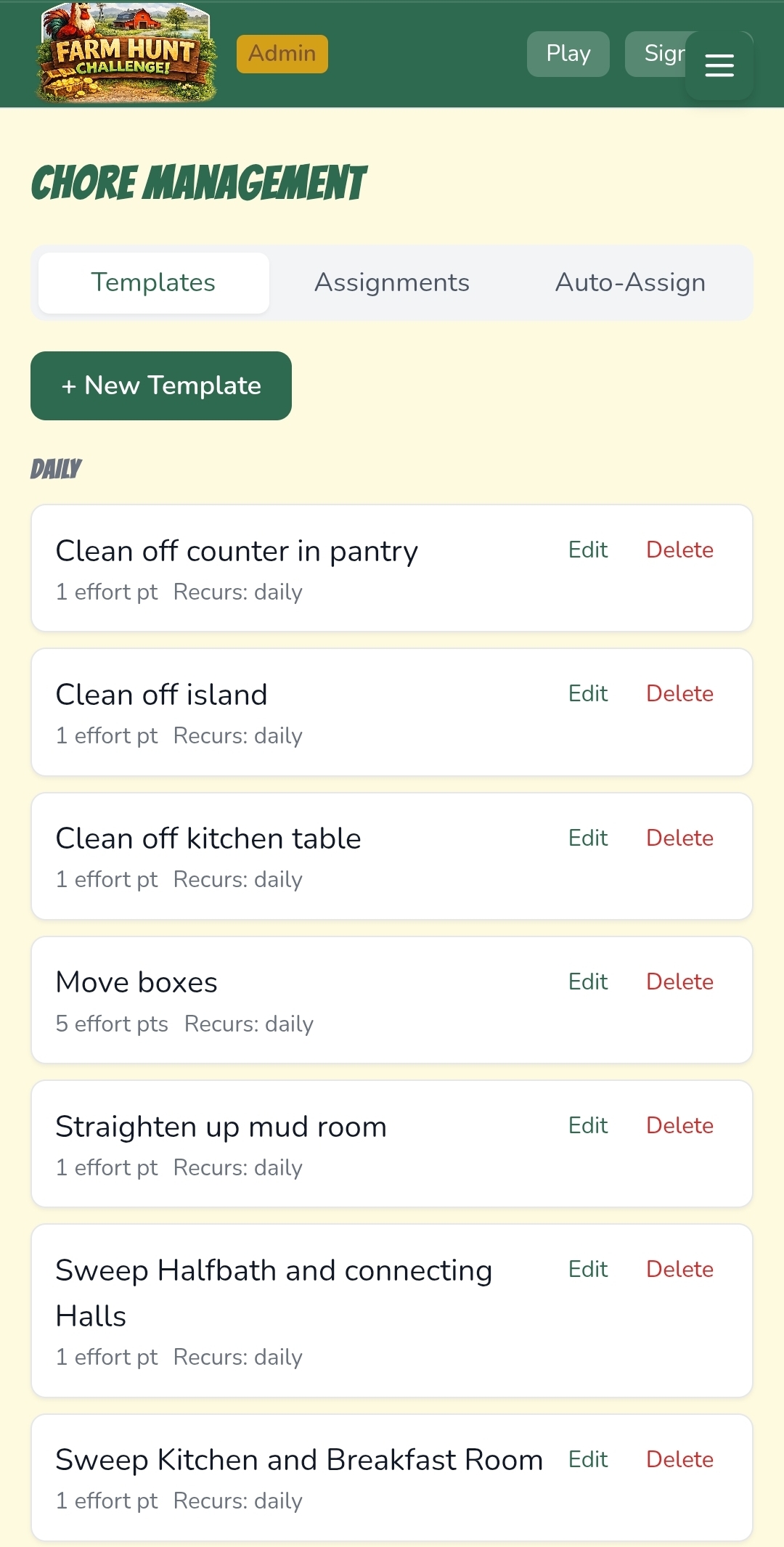This screenshot has width=784, height=1547.
Task: Delete the Clean off counter in pantry chore
Action: point(679,550)
